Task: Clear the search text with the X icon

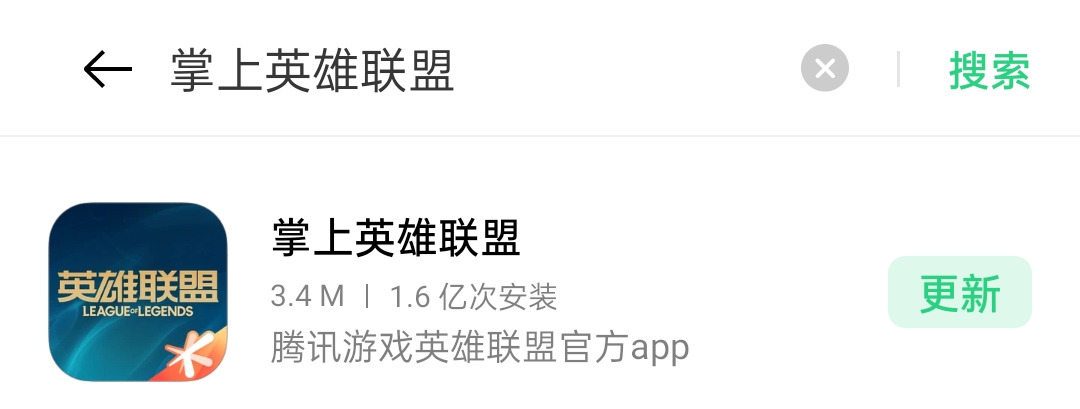Action: [824, 70]
